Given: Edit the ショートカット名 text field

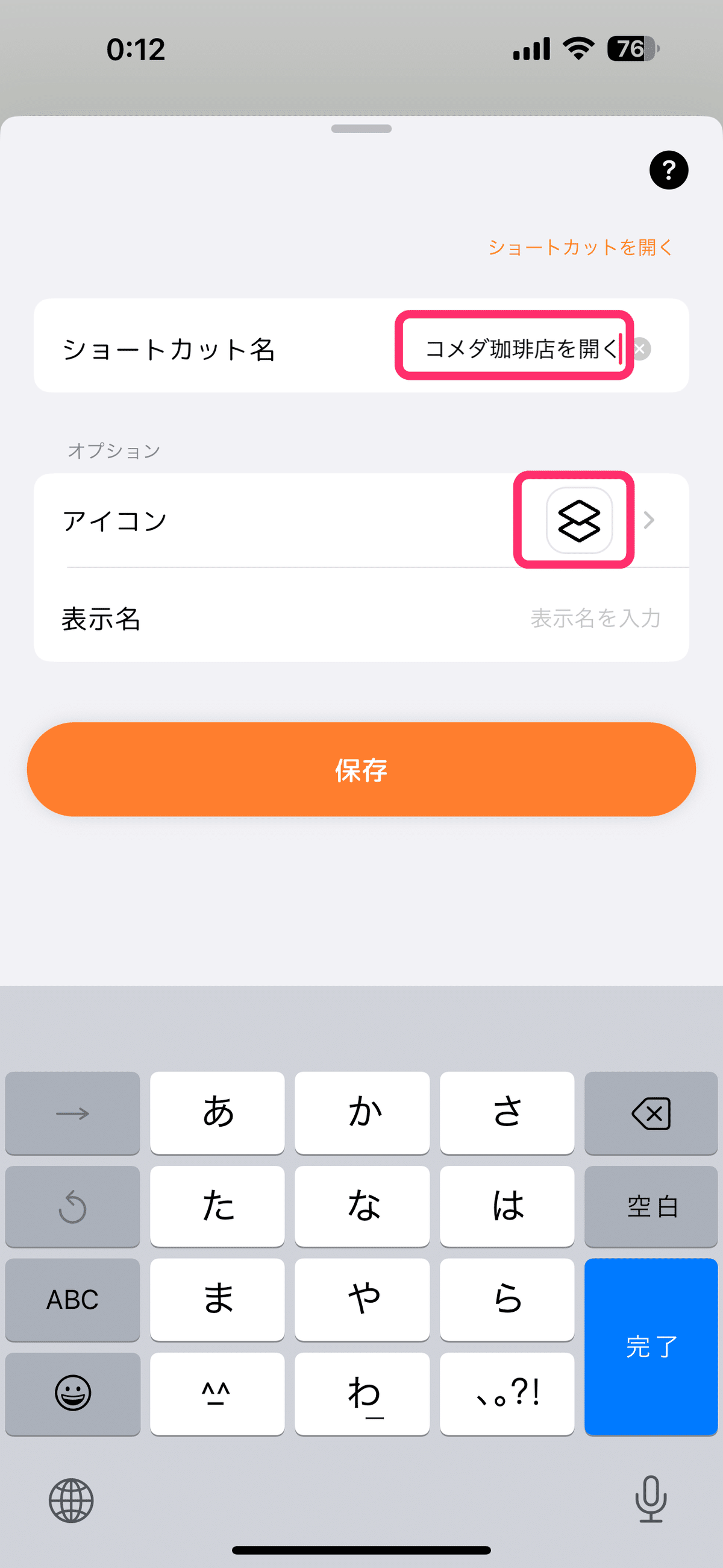Looking at the screenshot, I should tap(521, 349).
